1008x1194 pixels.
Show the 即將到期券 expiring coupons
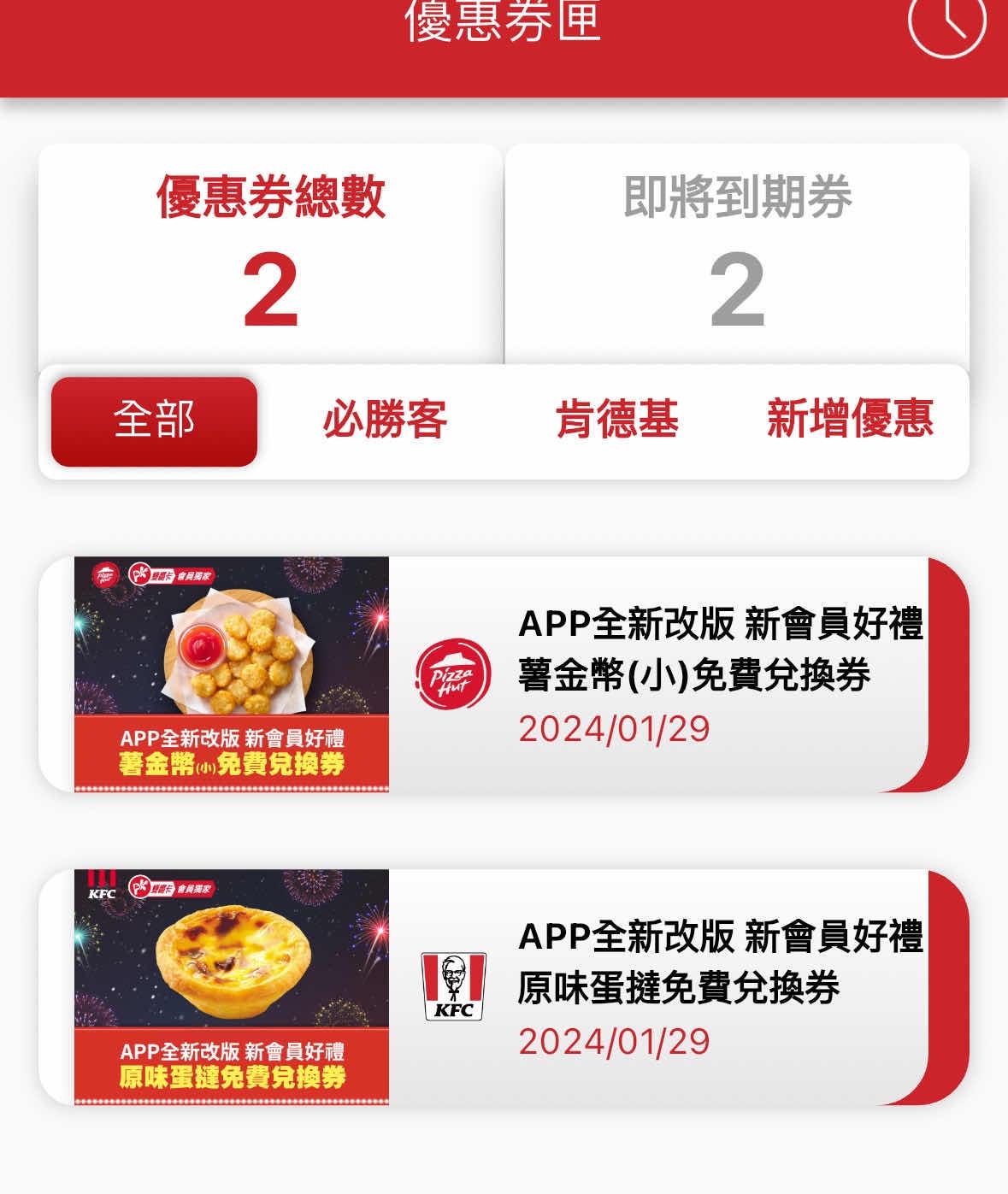click(x=737, y=254)
